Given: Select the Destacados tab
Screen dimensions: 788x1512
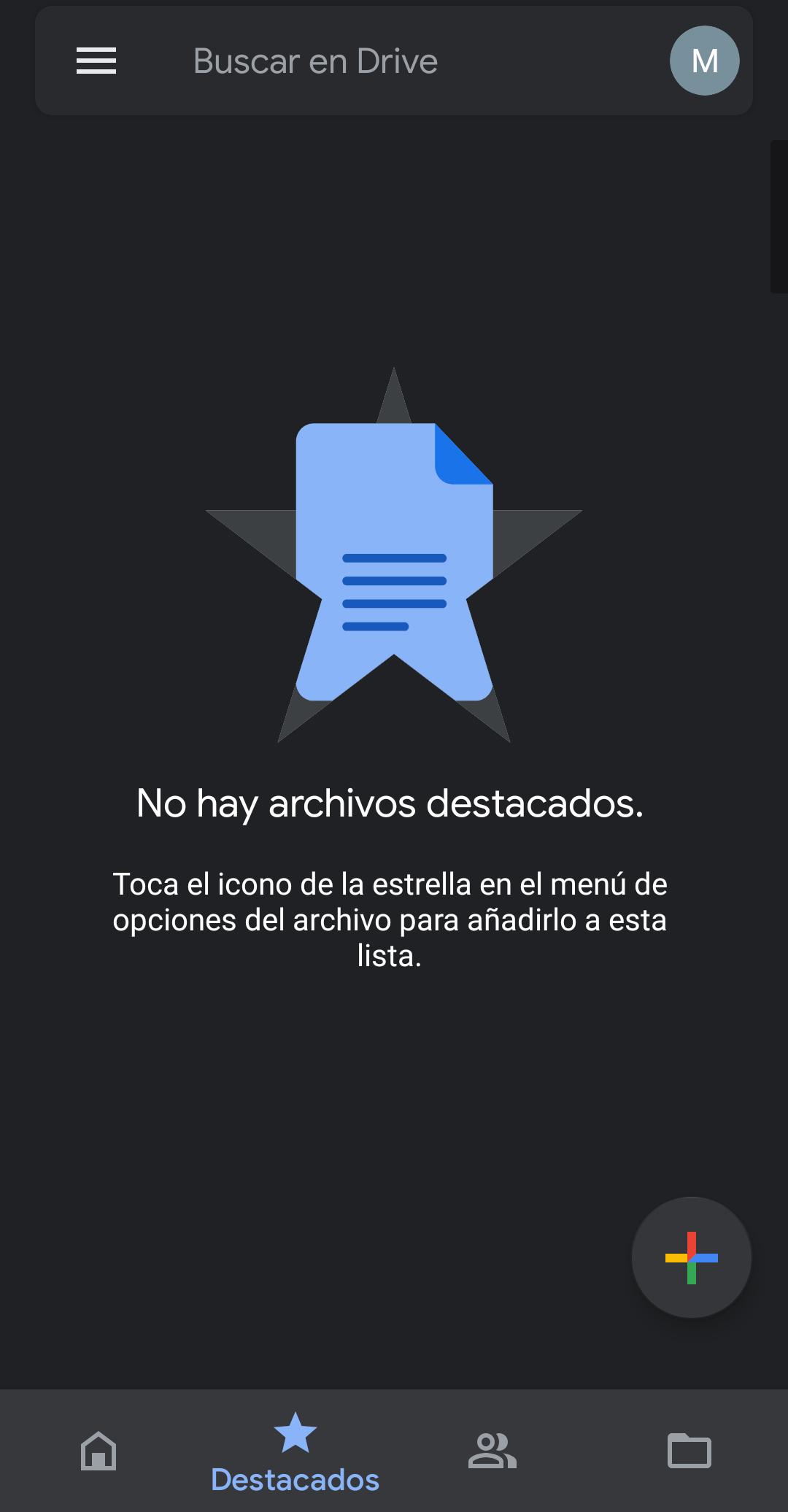Looking at the screenshot, I should click(x=295, y=1451).
